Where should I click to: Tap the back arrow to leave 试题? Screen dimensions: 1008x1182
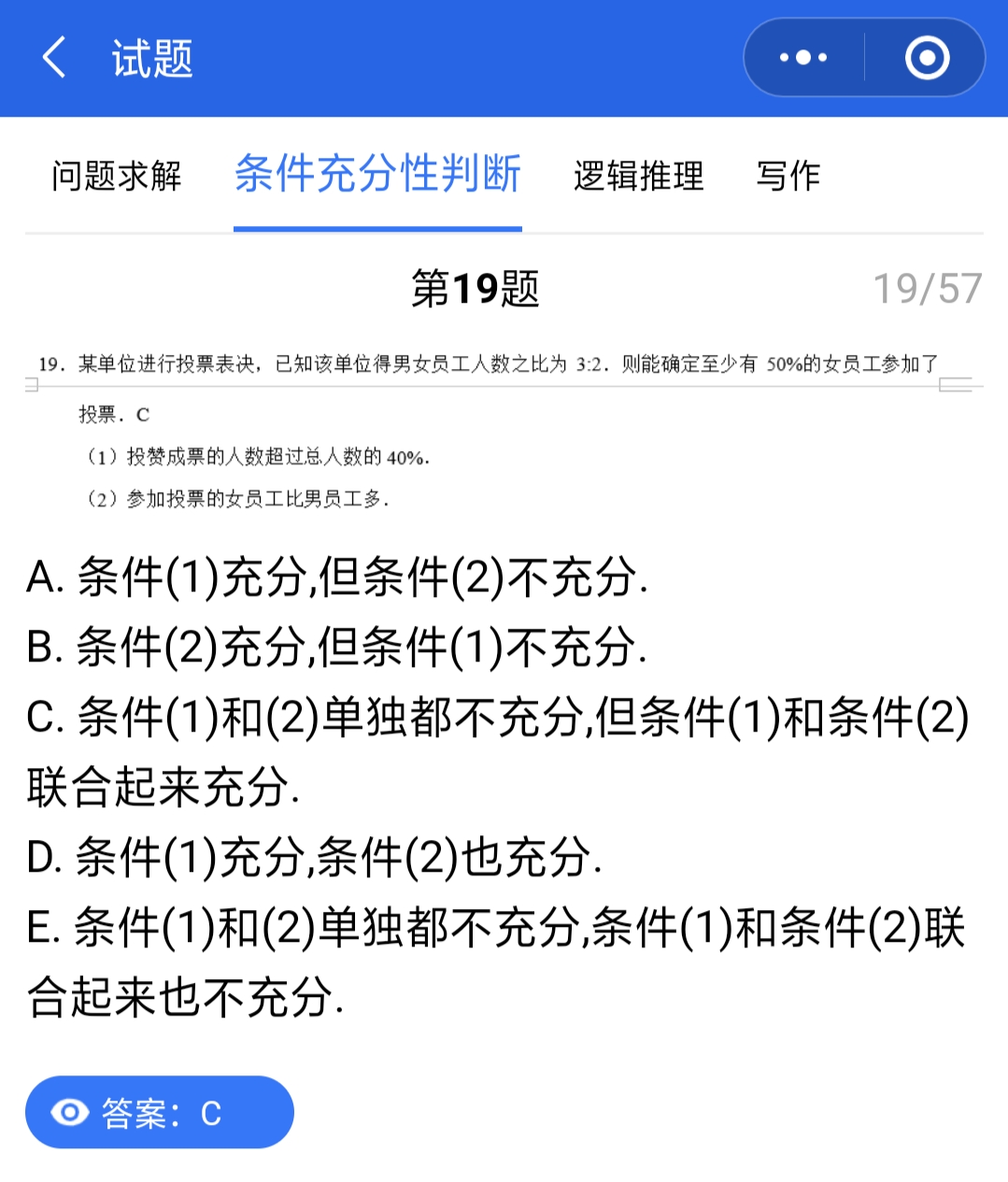click(x=53, y=58)
